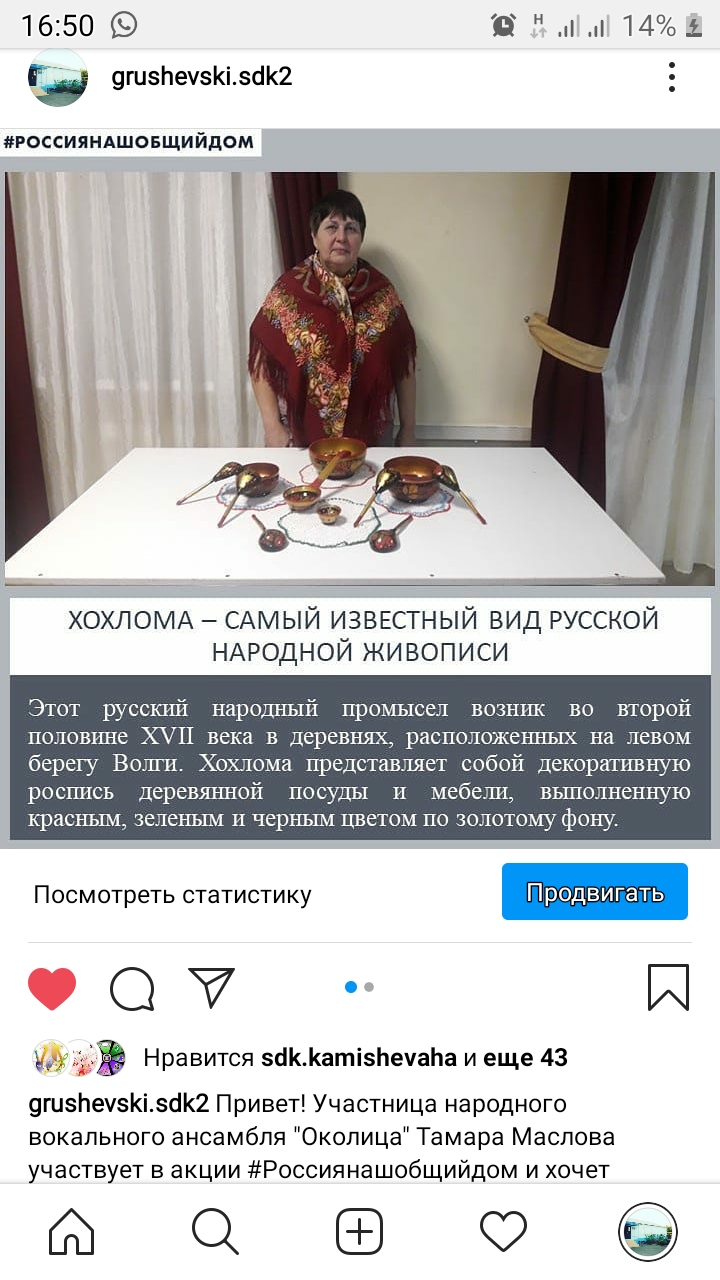Viewport: 720px width, 1280px height.
Task: Open your profile tab
Action: coord(648,1231)
